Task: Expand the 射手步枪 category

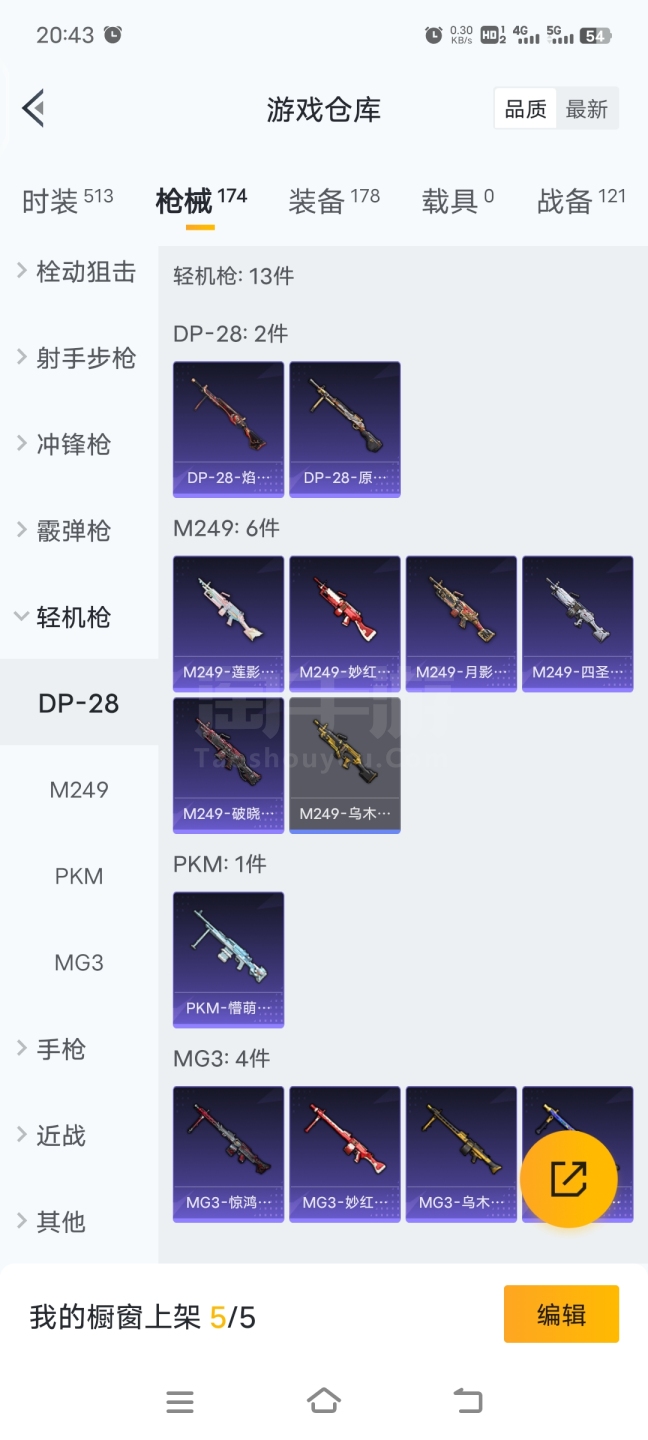Action: [x=78, y=358]
